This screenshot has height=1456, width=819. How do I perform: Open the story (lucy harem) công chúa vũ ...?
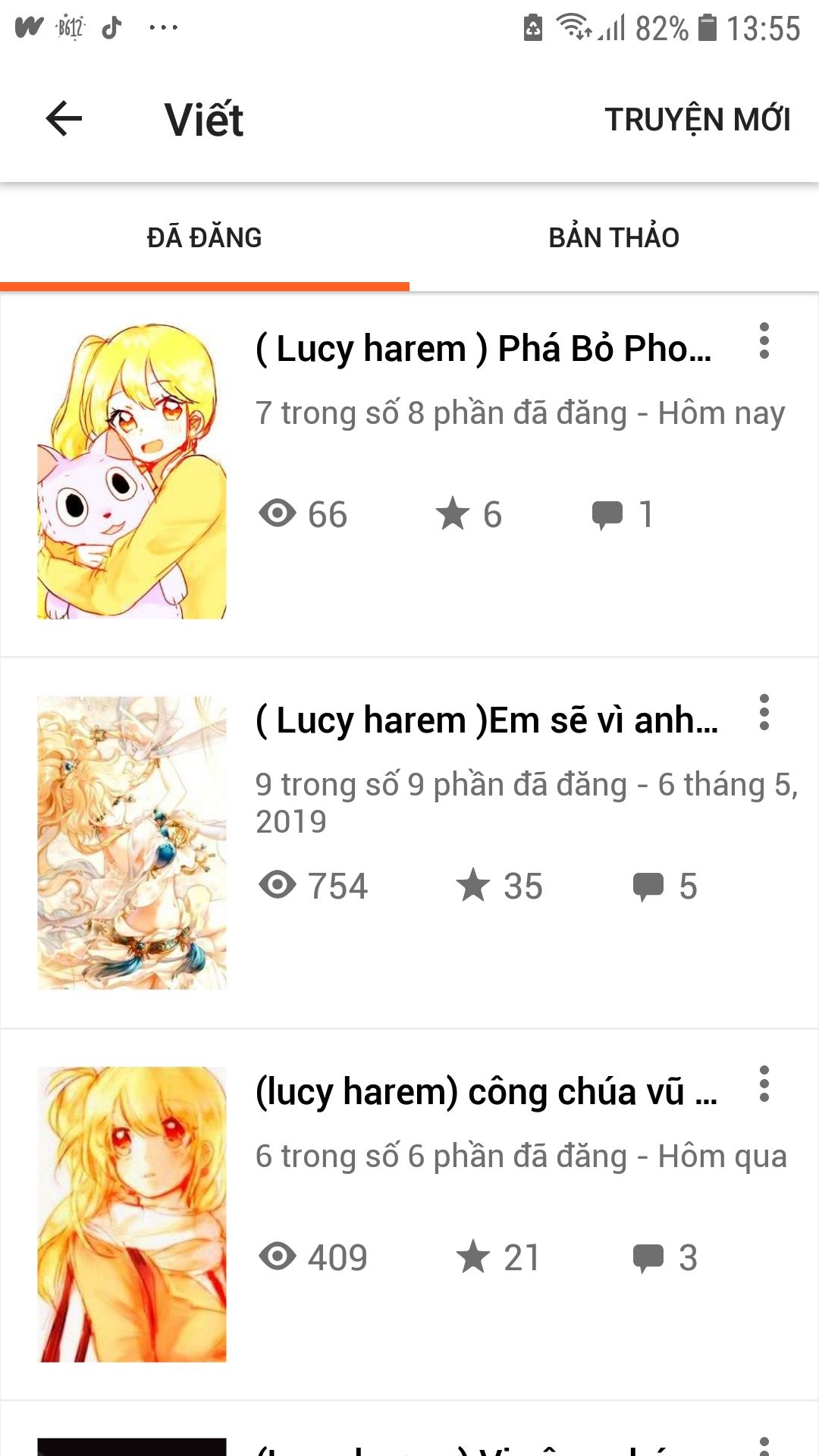[x=485, y=1093]
